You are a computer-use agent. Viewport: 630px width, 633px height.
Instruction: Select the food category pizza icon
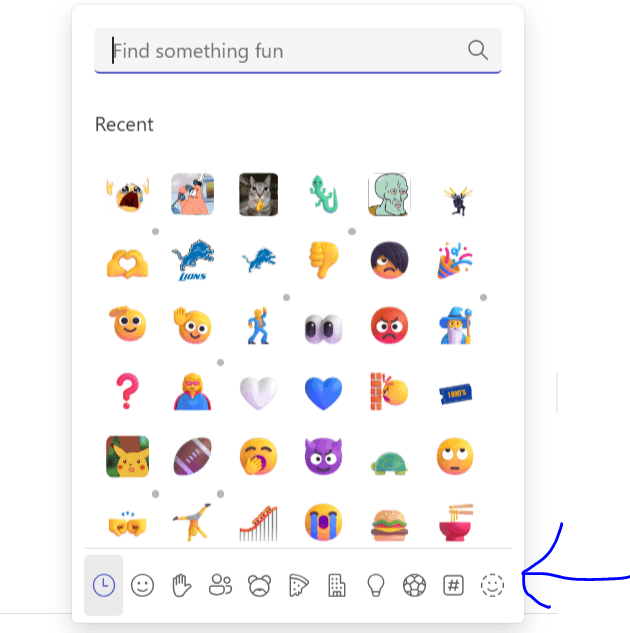[299, 586]
